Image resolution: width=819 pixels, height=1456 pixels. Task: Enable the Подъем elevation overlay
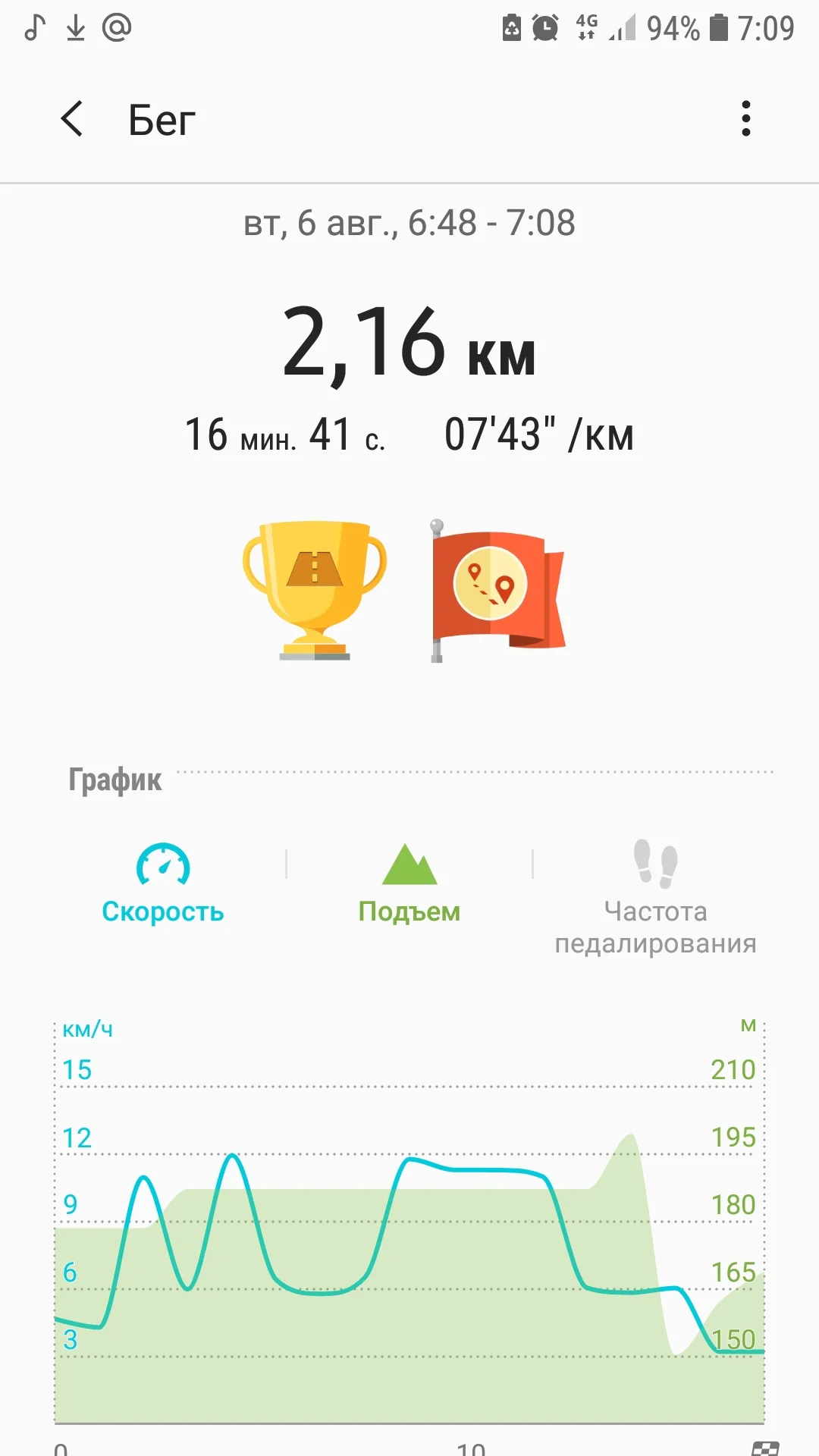409,912
